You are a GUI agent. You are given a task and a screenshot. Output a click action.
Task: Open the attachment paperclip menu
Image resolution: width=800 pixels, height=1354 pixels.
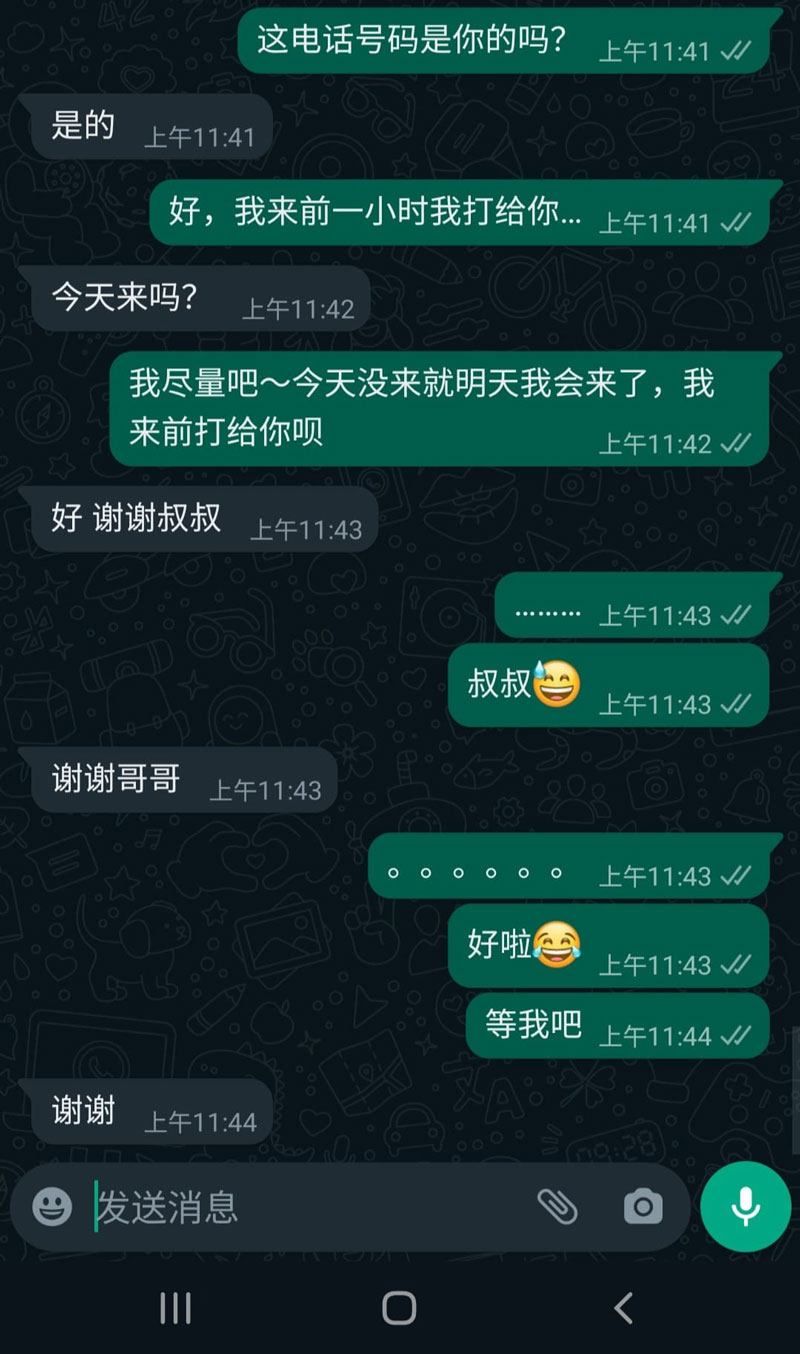point(557,1206)
